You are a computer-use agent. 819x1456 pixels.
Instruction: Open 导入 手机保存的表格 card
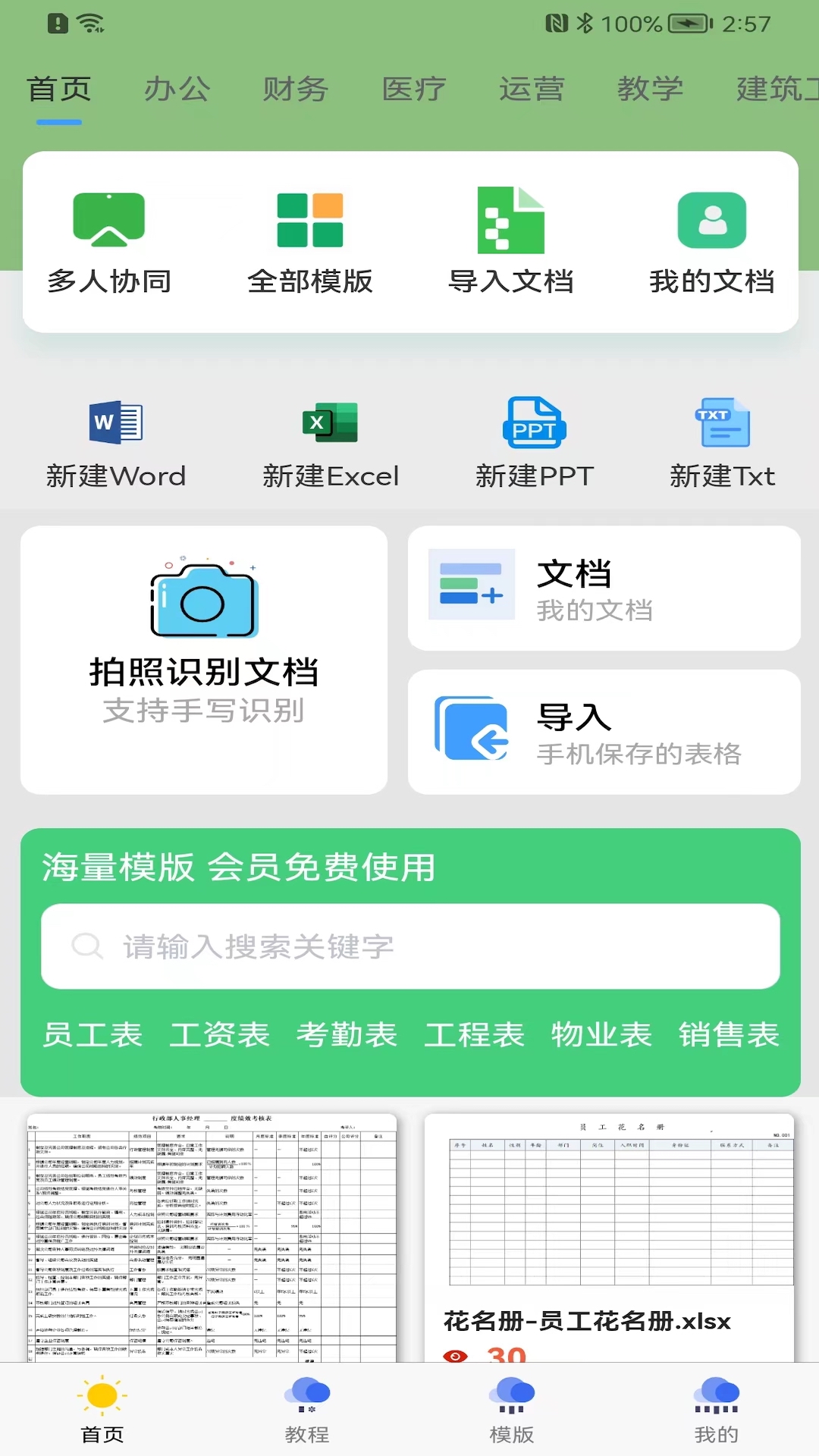604,732
